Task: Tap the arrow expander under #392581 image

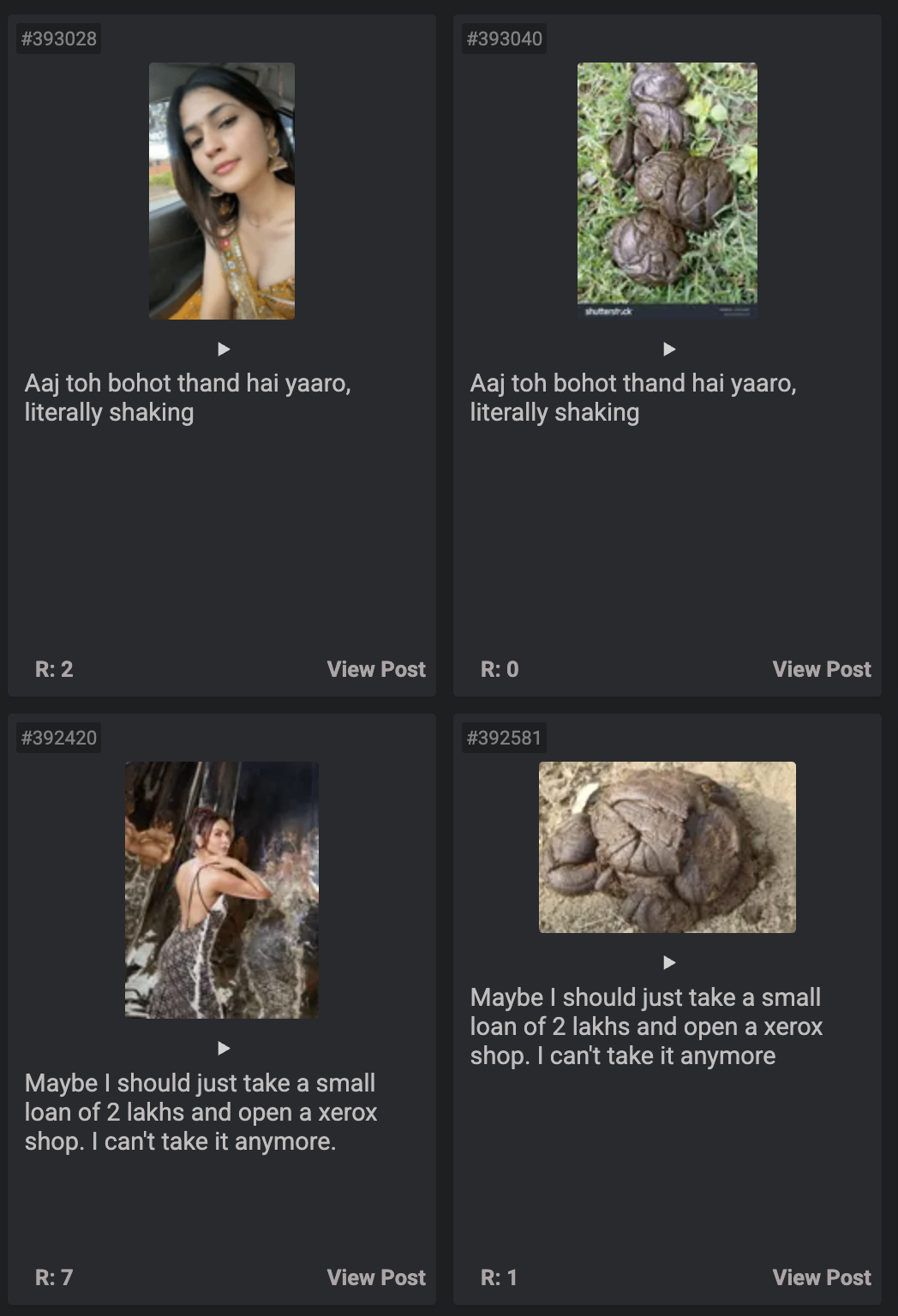Action: click(669, 962)
